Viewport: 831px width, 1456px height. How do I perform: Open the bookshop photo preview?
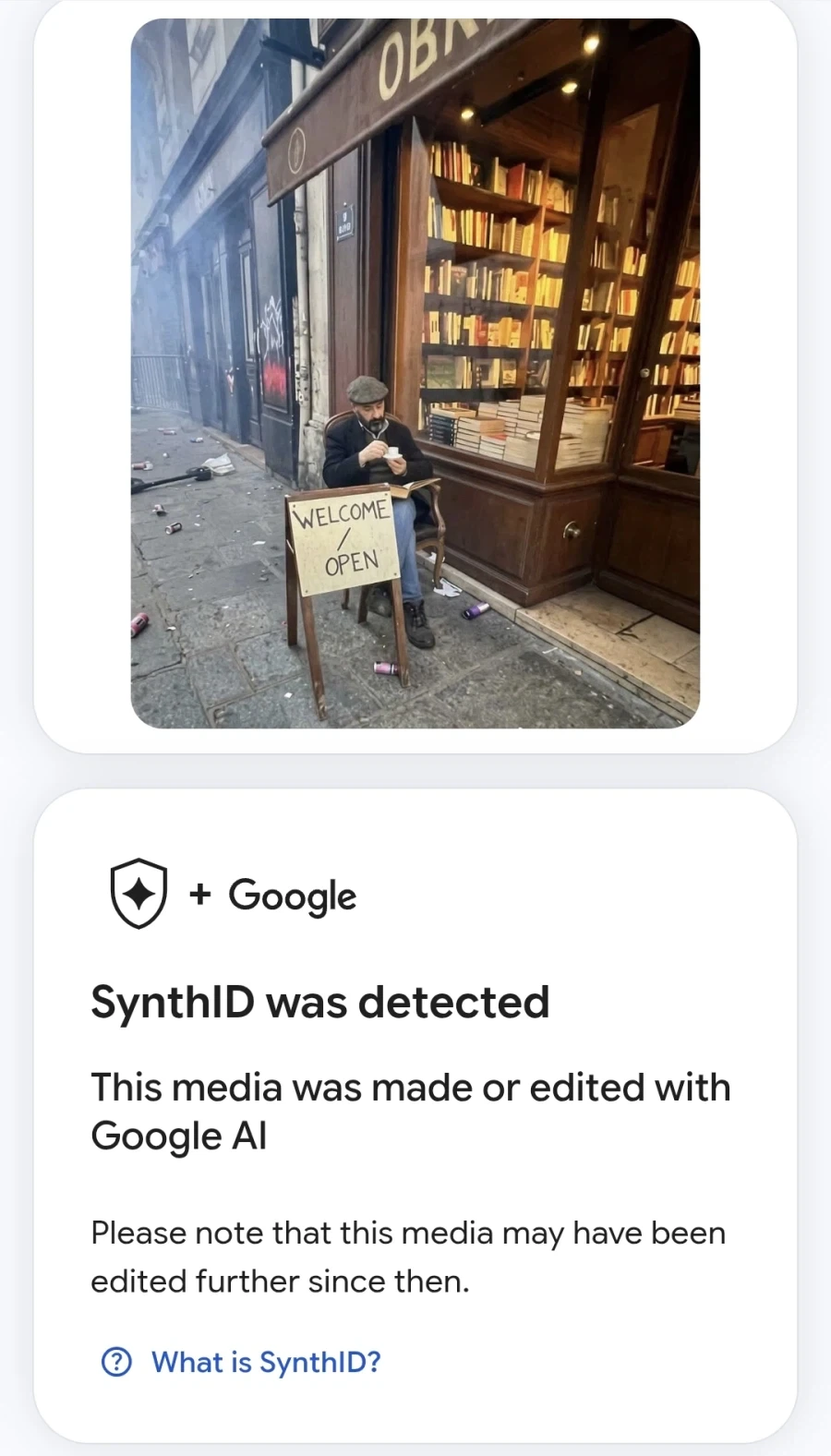point(415,373)
